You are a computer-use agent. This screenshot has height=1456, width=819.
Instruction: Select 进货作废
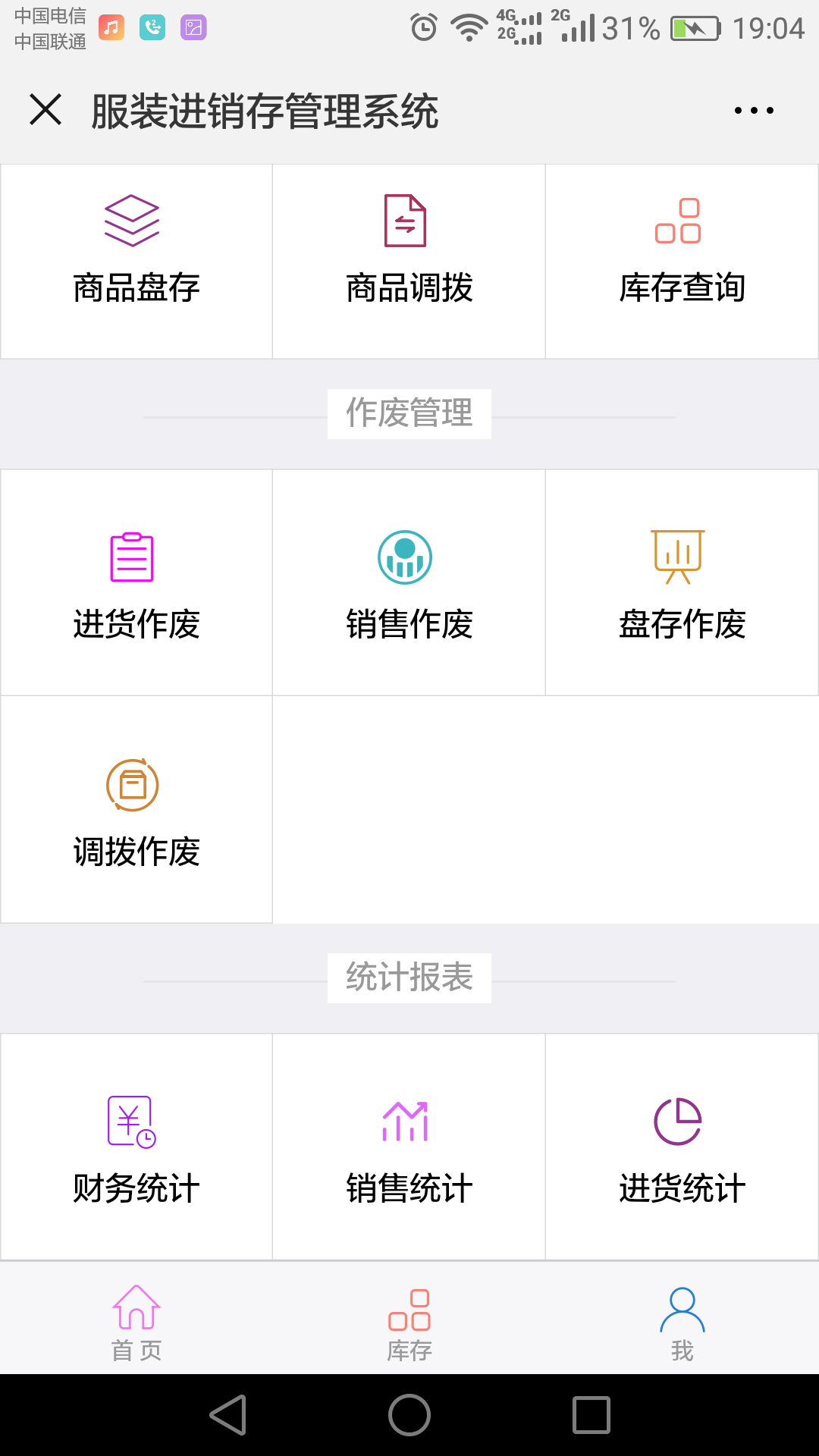[136, 582]
